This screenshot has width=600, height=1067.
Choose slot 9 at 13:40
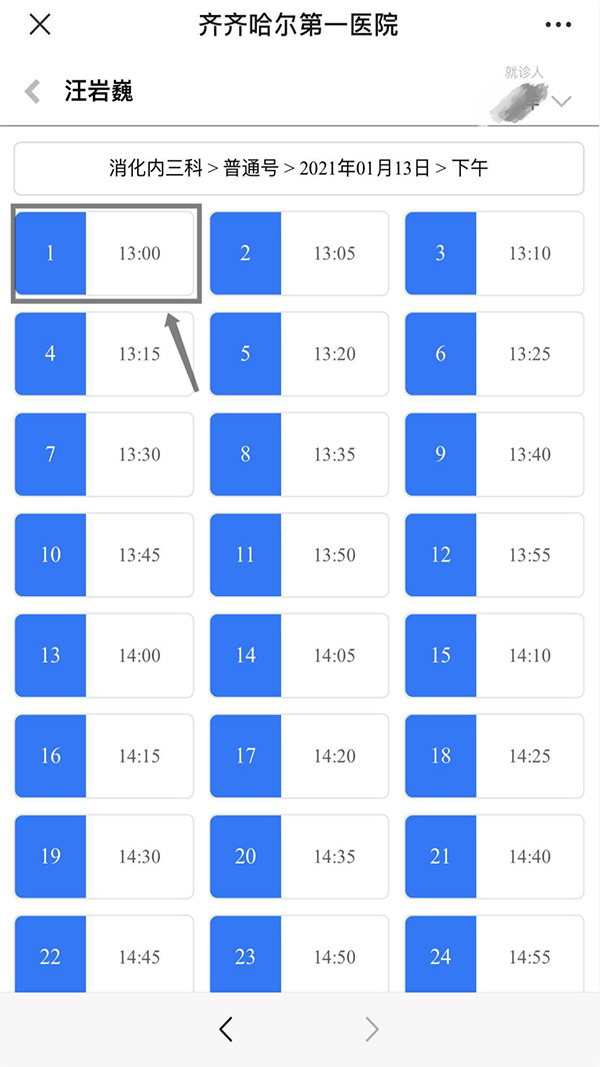(x=495, y=454)
